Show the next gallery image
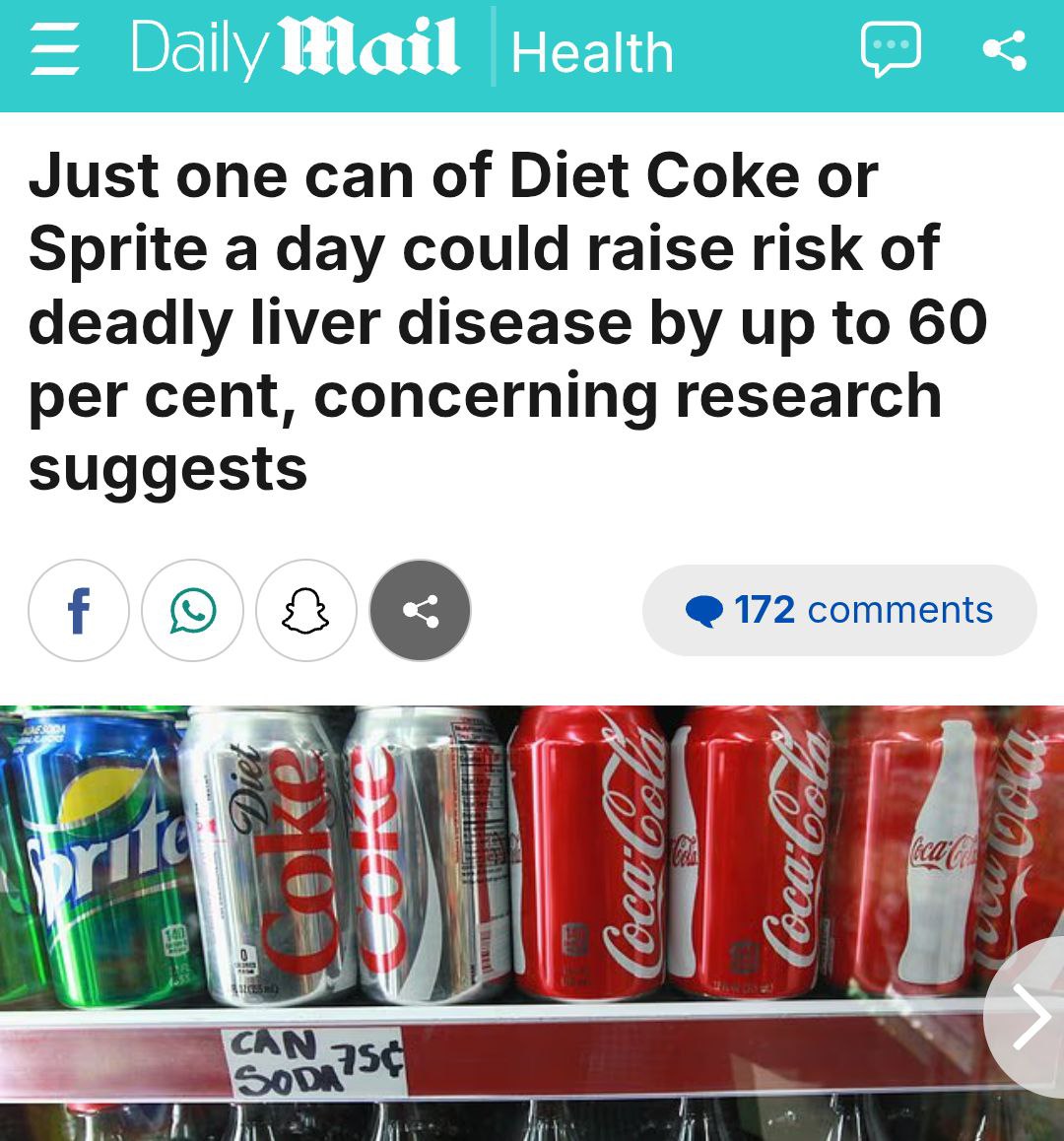The image size is (1064, 1141). point(1030,1016)
